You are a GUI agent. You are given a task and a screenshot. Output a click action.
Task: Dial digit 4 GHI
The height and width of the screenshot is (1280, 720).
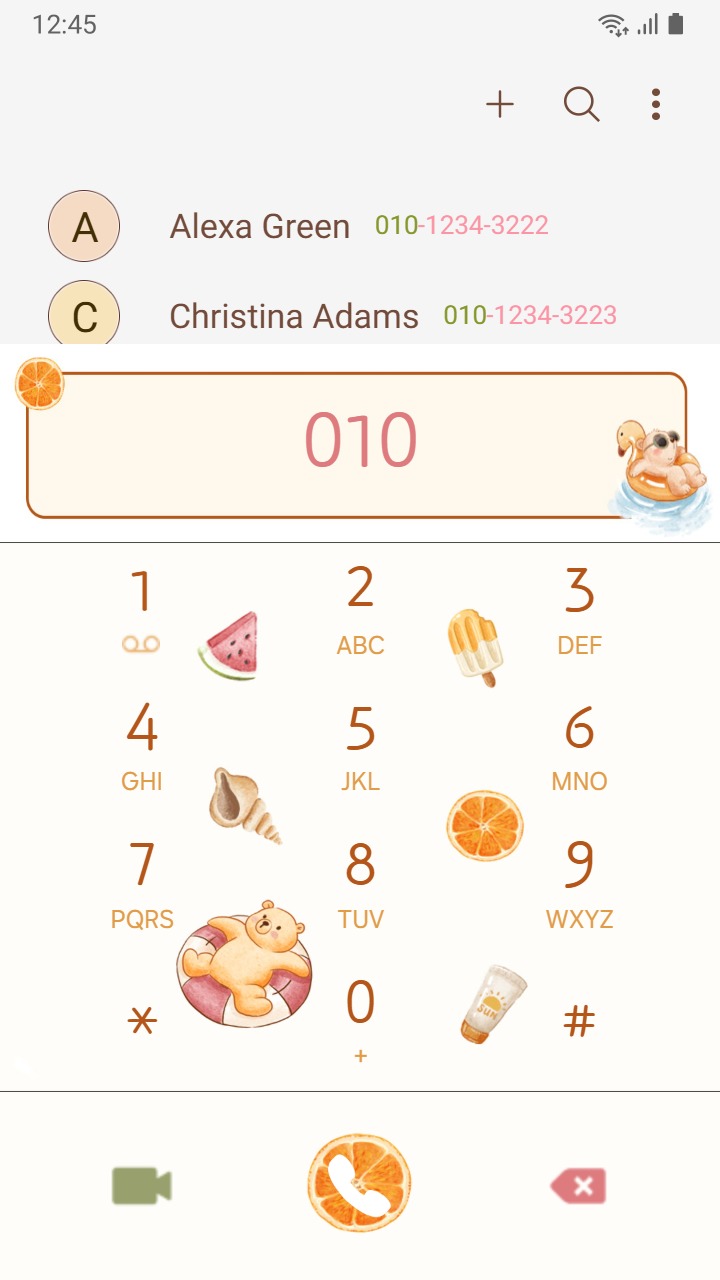point(142,746)
